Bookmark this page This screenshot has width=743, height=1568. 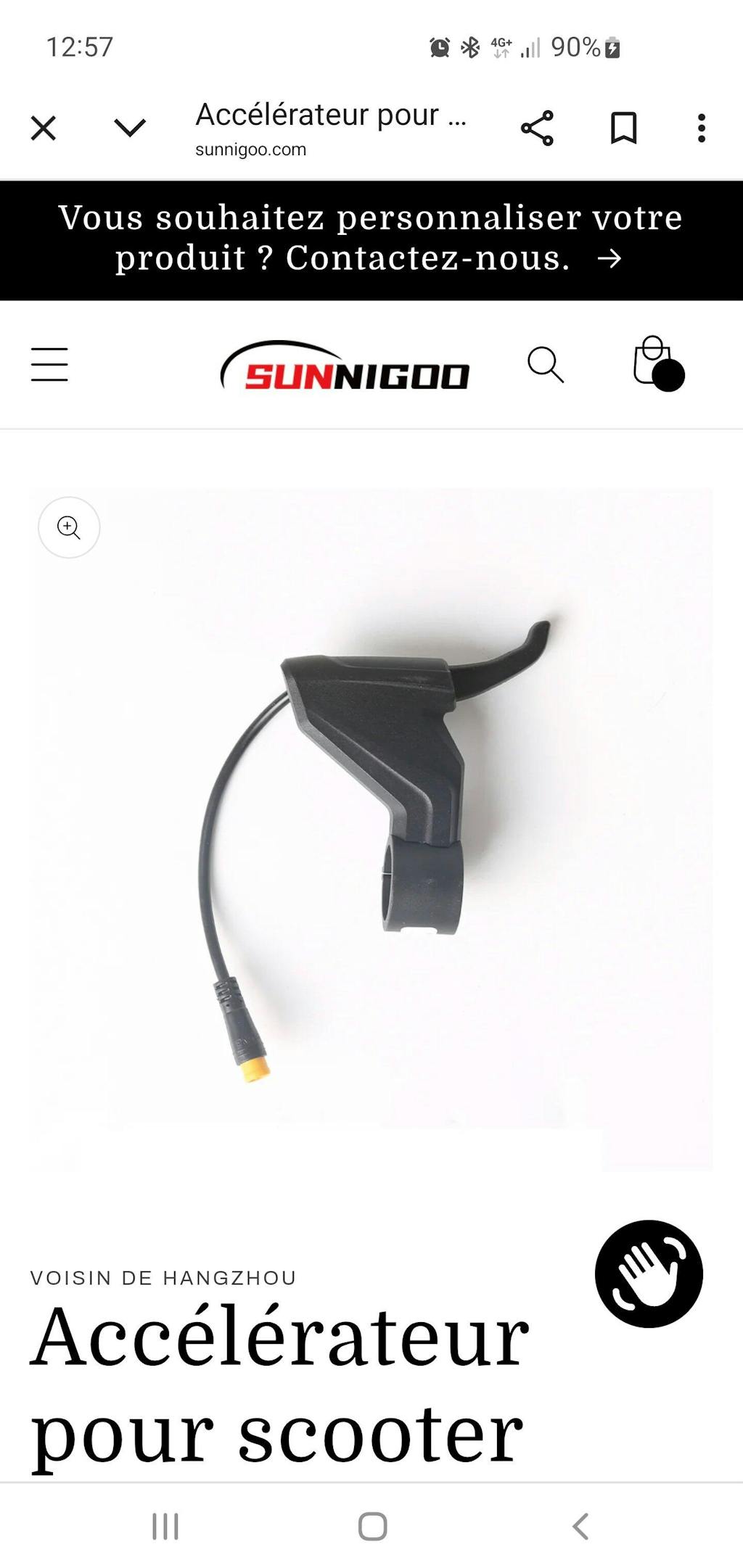(x=623, y=128)
